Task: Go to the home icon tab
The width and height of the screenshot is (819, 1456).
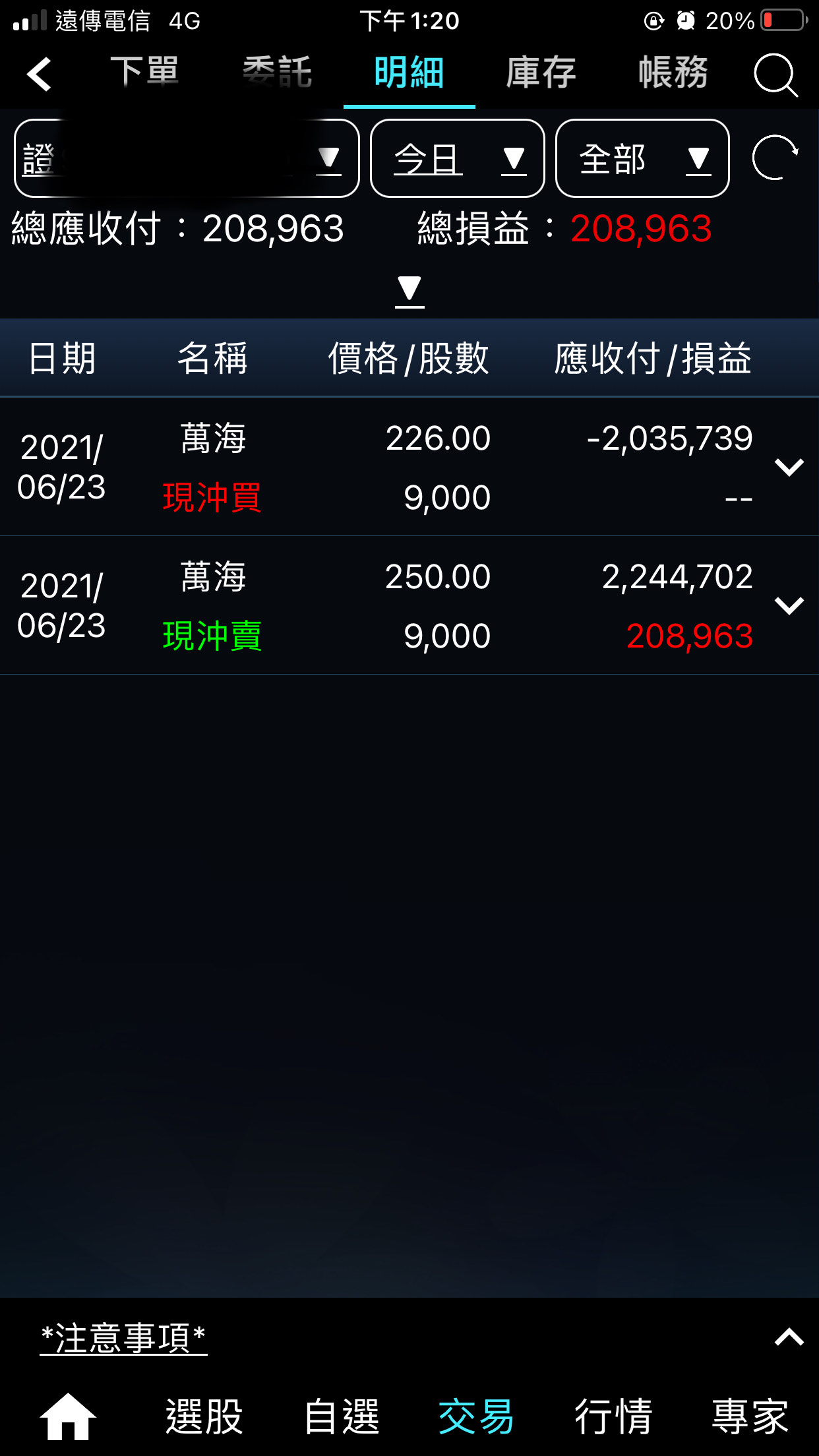Action: [x=68, y=1416]
